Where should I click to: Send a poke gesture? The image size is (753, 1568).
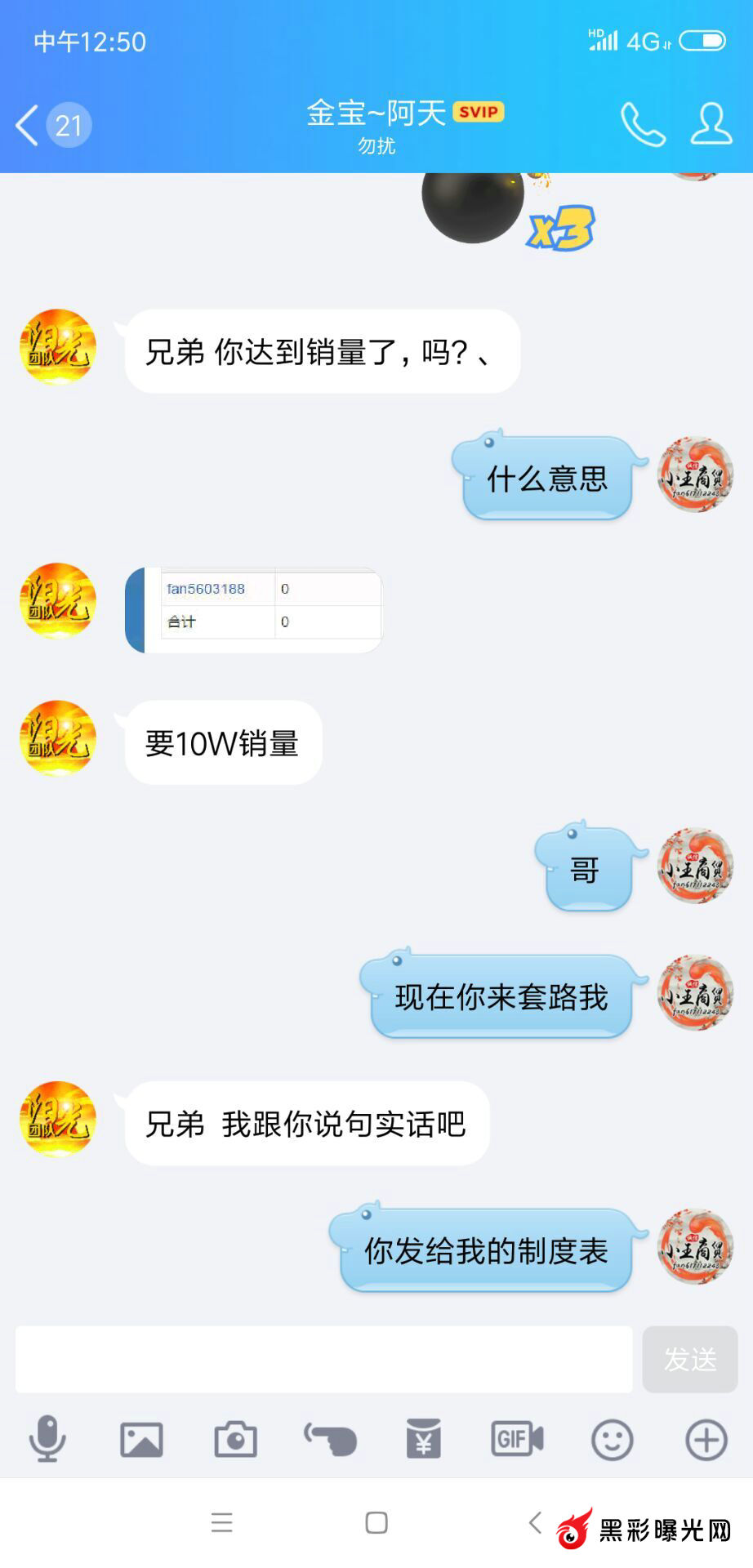tap(330, 1439)
